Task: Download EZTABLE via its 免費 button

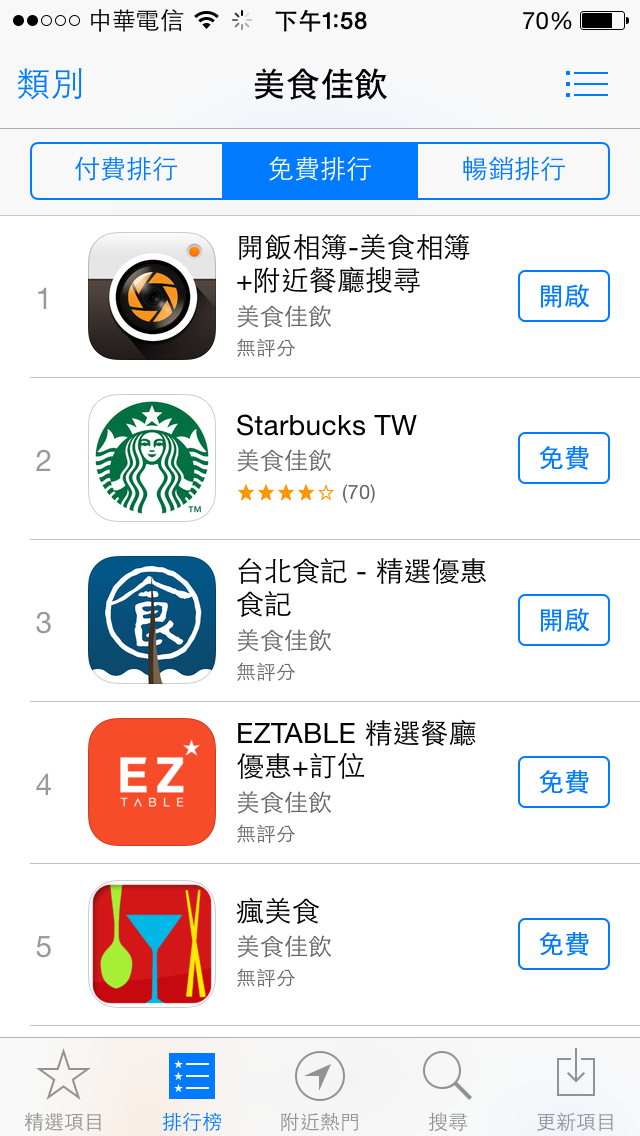Action: 564,782
